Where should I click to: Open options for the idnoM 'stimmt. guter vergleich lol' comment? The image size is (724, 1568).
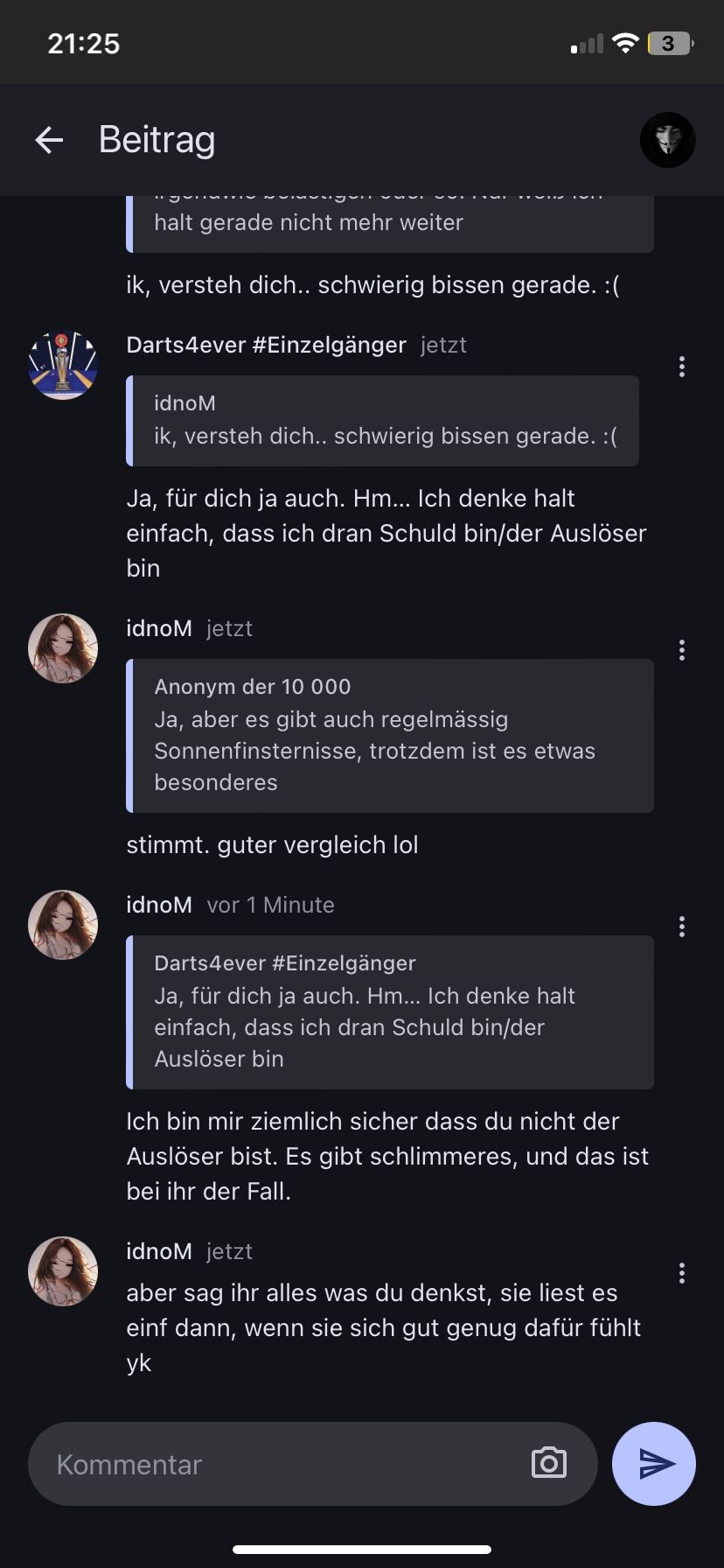(x=682, y=650)
